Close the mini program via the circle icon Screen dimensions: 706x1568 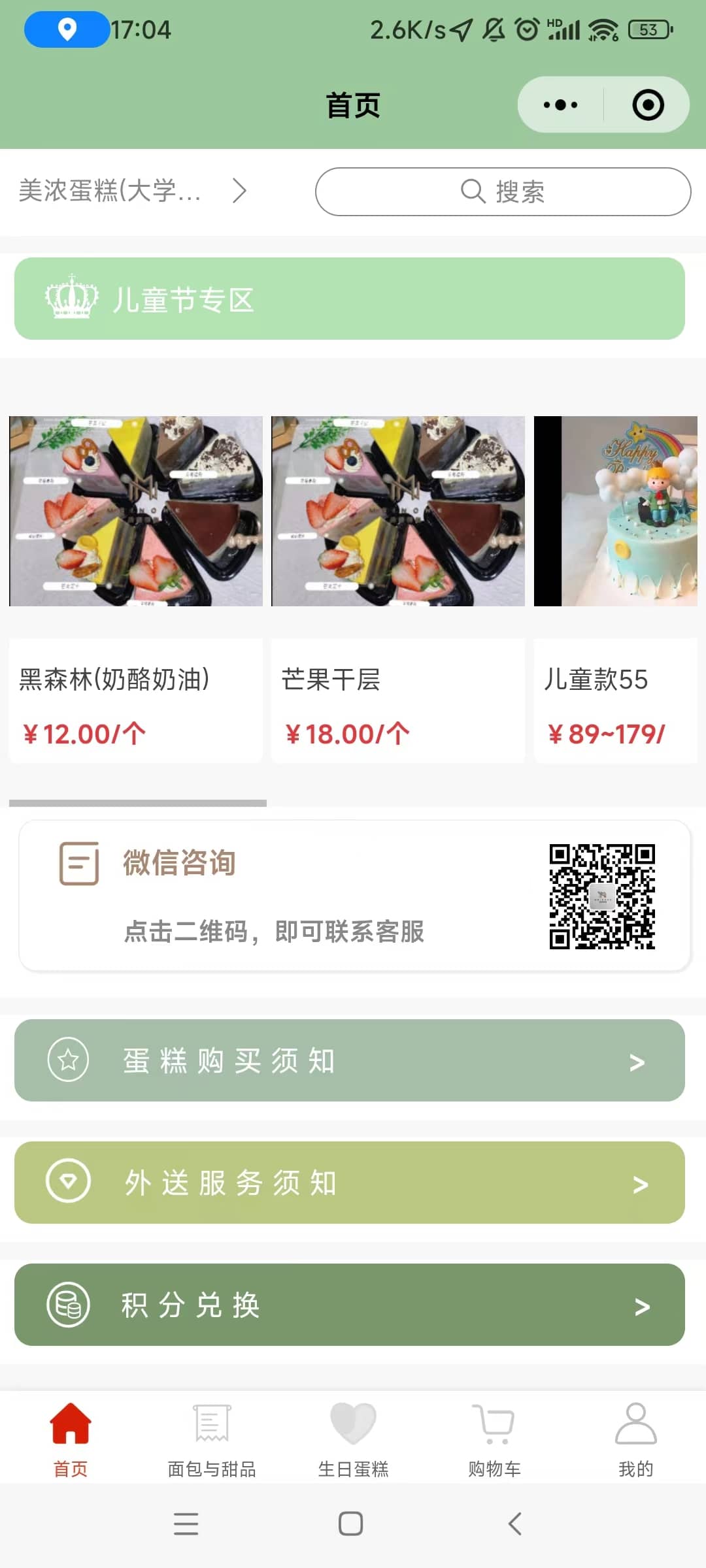(648, 105)
